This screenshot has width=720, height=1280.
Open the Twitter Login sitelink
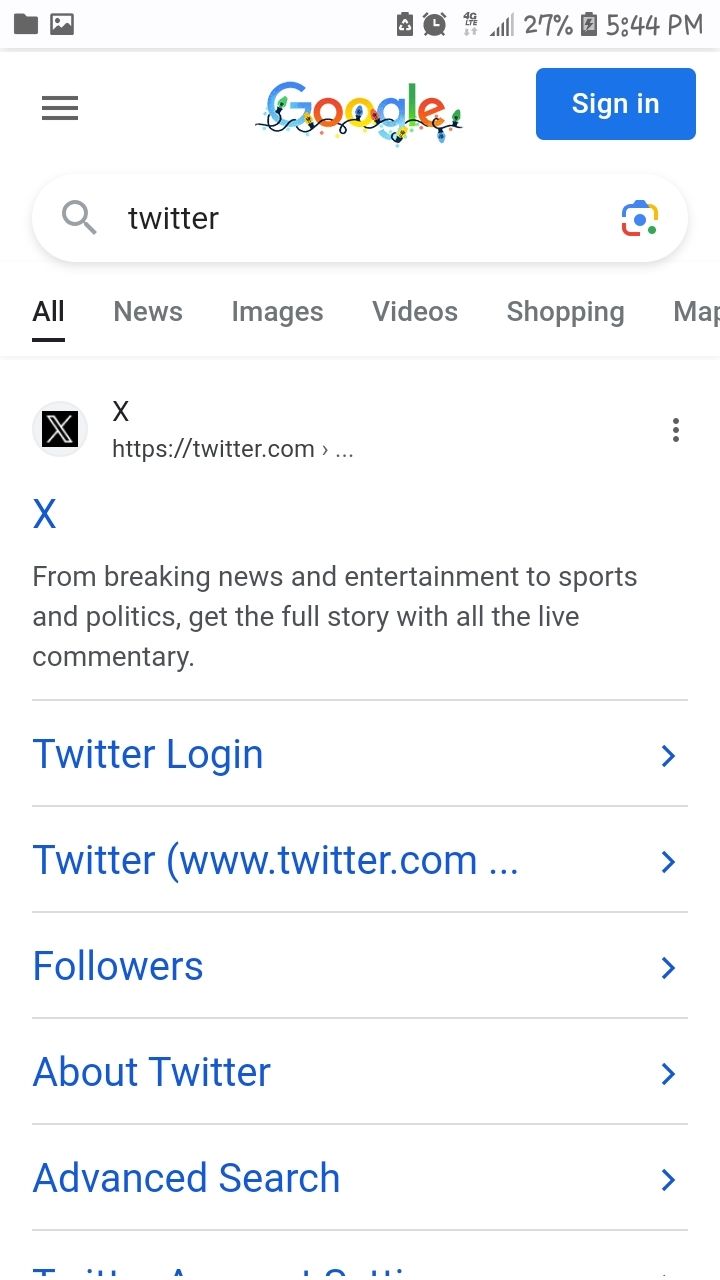point(360,754)
